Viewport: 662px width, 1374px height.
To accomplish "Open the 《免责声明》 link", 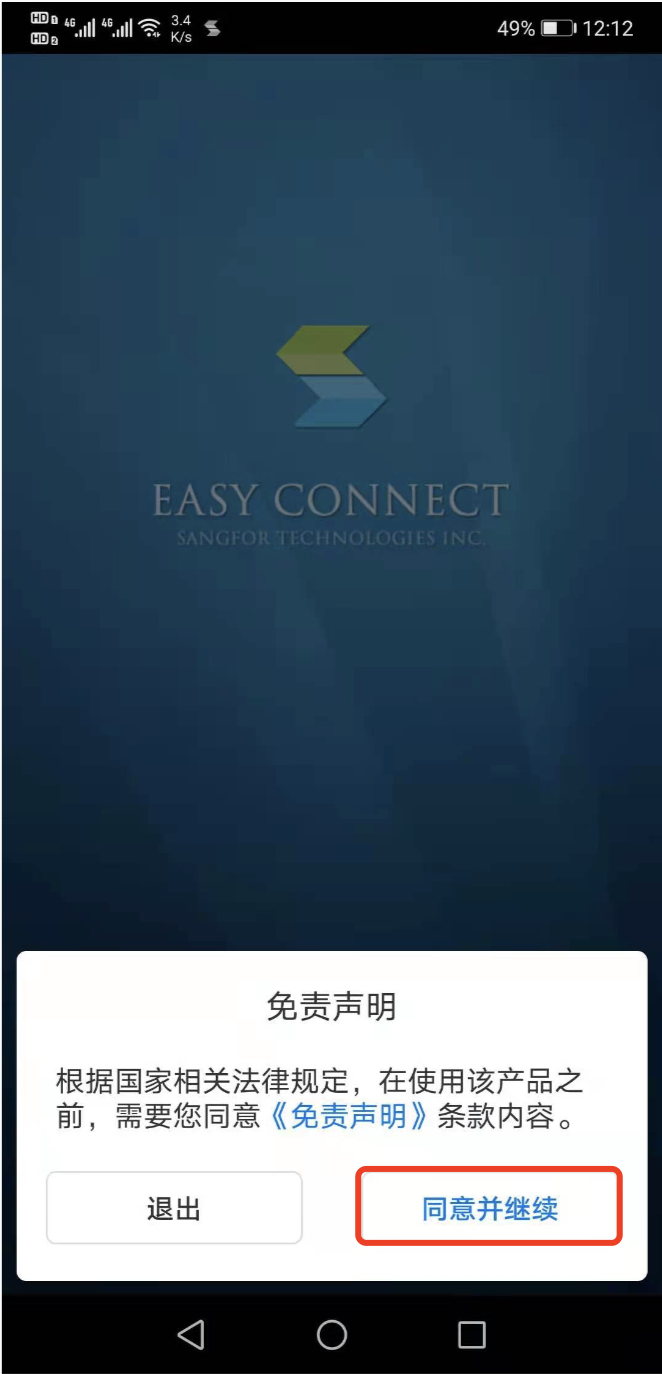I will (x=349, y=1116).
